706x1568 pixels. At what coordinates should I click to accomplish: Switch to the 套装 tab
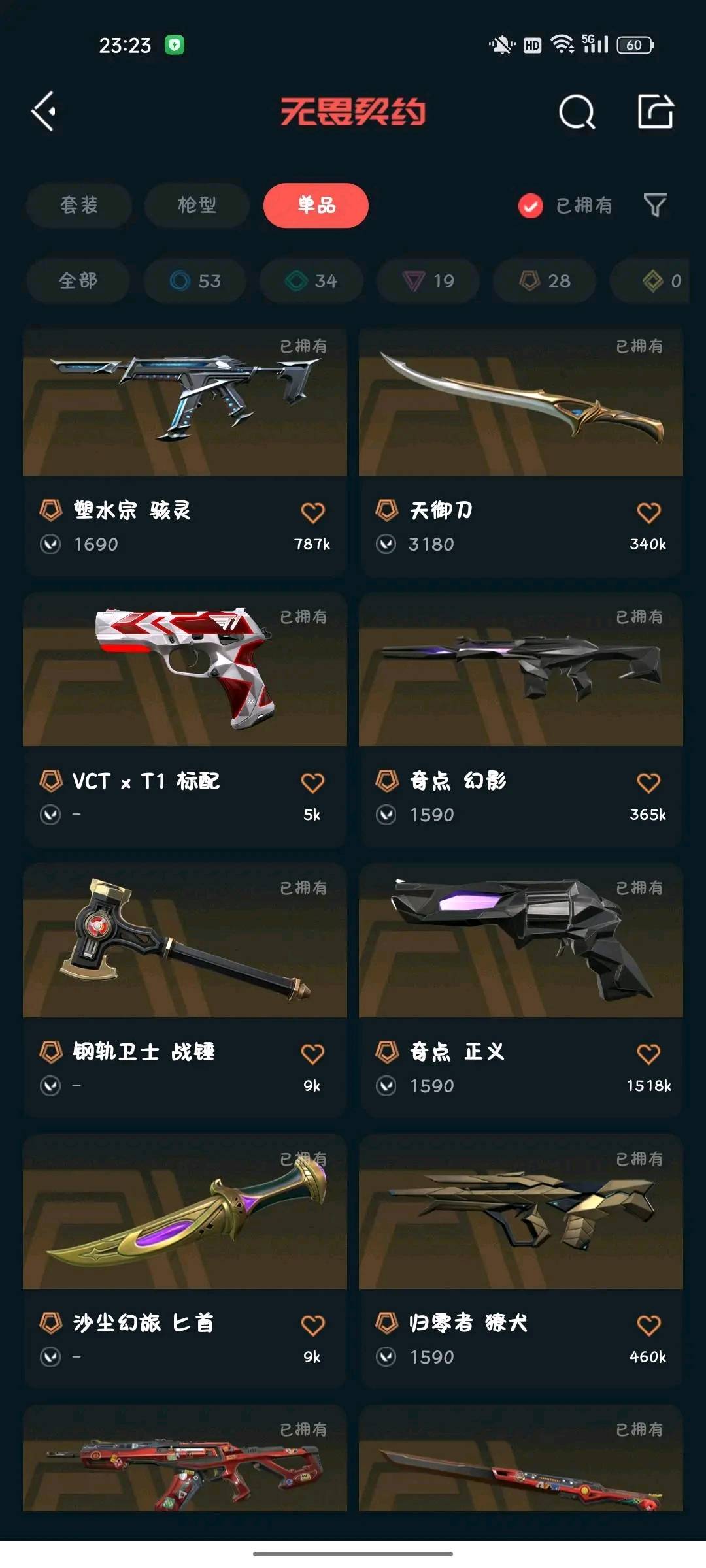[79, 205]
